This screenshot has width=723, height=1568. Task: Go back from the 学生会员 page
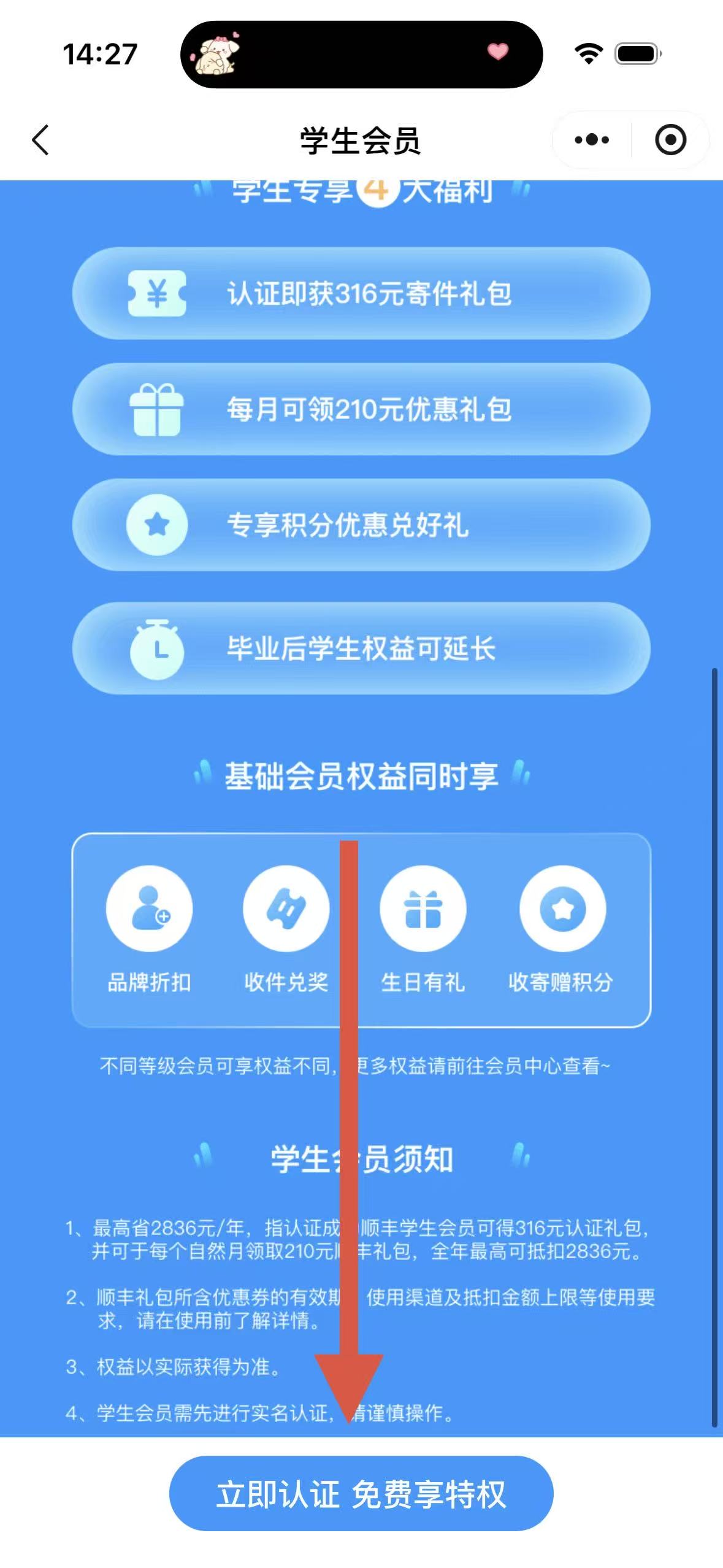pyautogui.click(x=40, y=140)
